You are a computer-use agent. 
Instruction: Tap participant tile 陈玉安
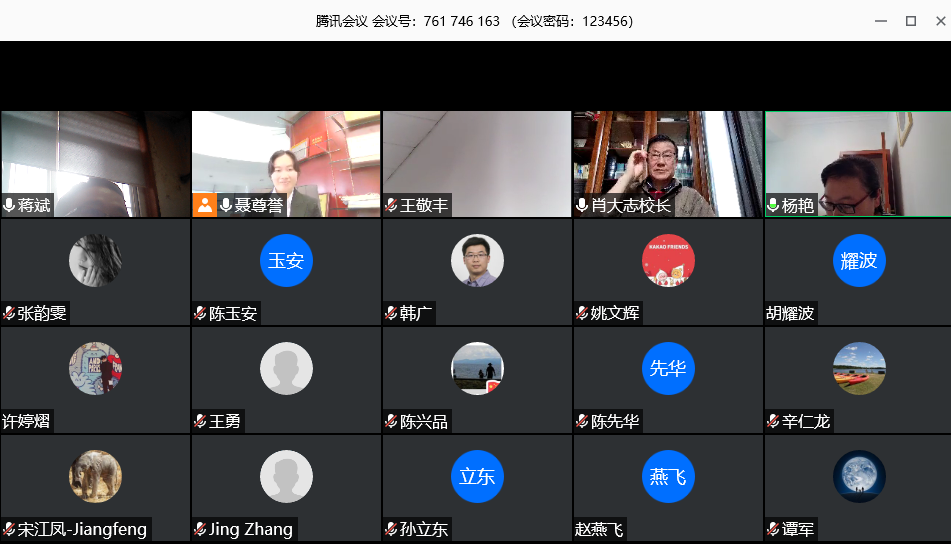click(286, 270)
